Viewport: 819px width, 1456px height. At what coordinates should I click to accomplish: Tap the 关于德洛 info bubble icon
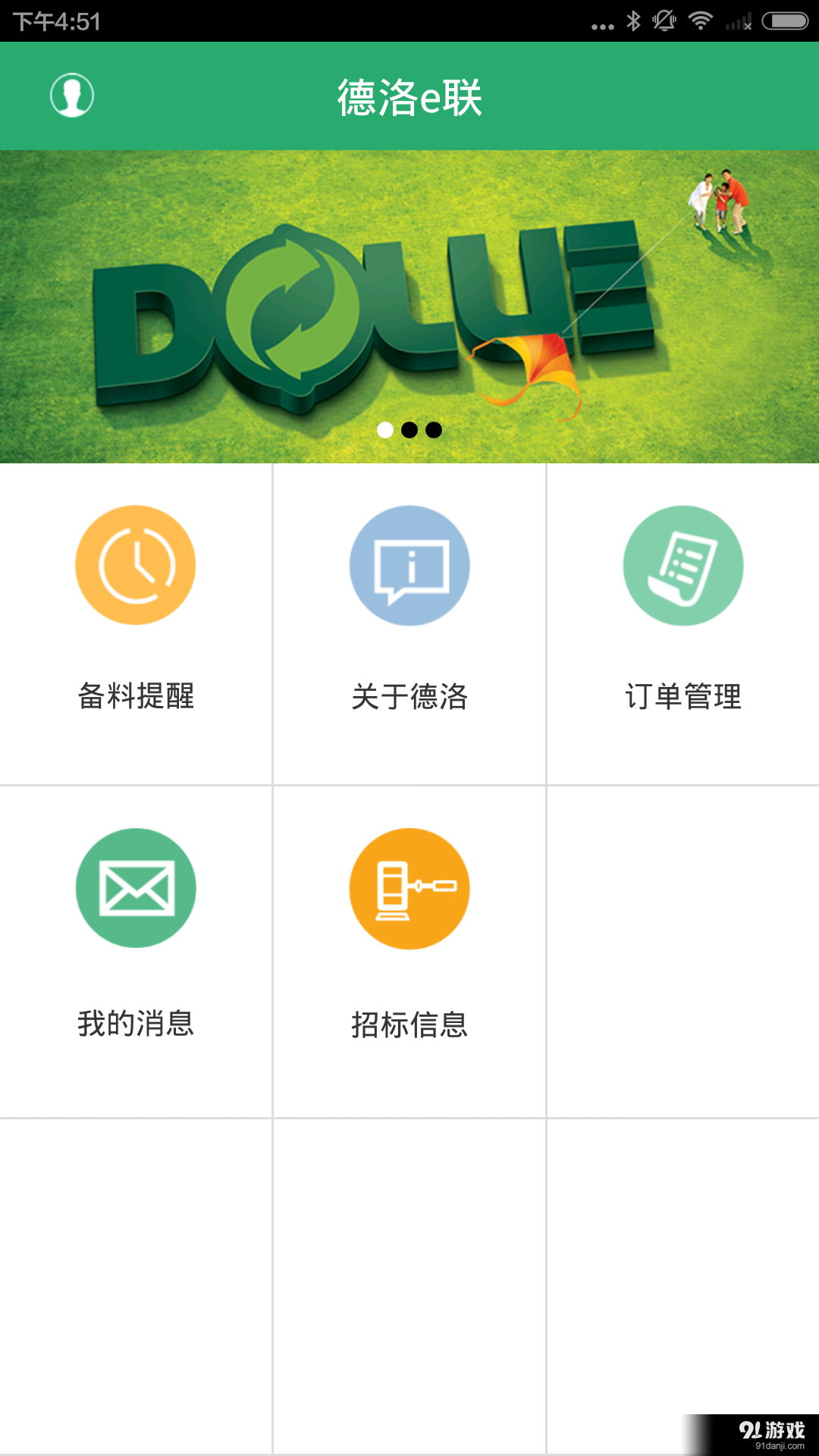coord(409,565)
